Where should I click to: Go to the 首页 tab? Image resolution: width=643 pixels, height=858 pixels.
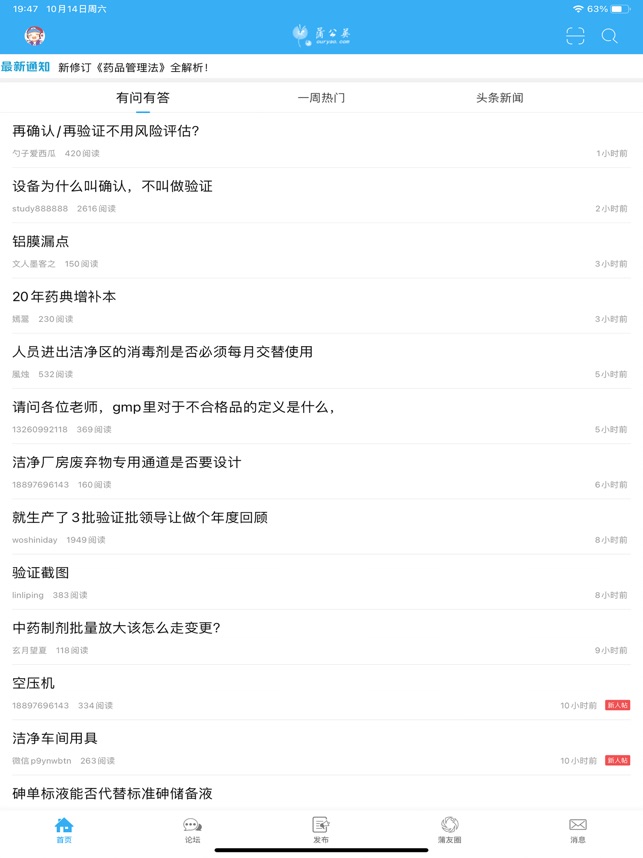point(64,830)
